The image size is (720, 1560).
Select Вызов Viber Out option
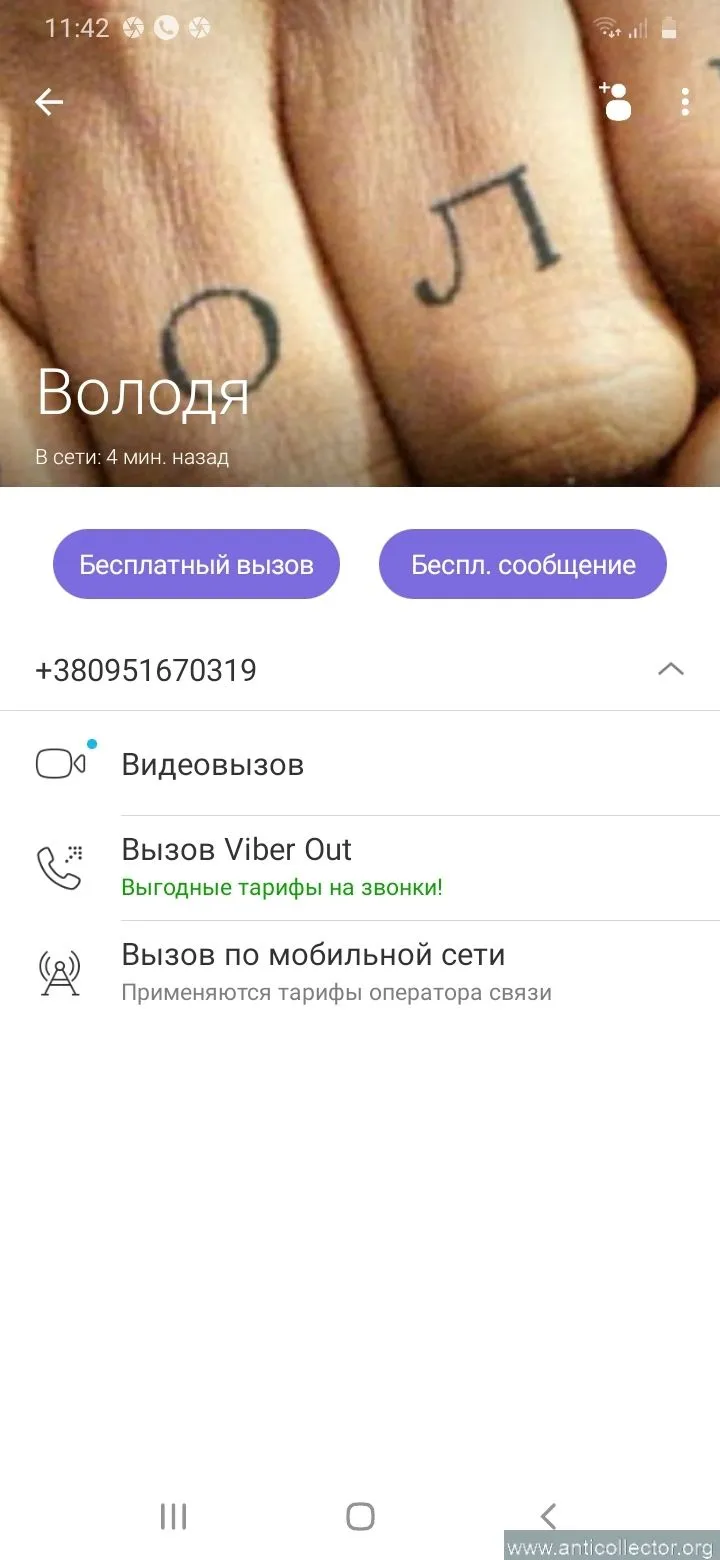tap(236, 866)
